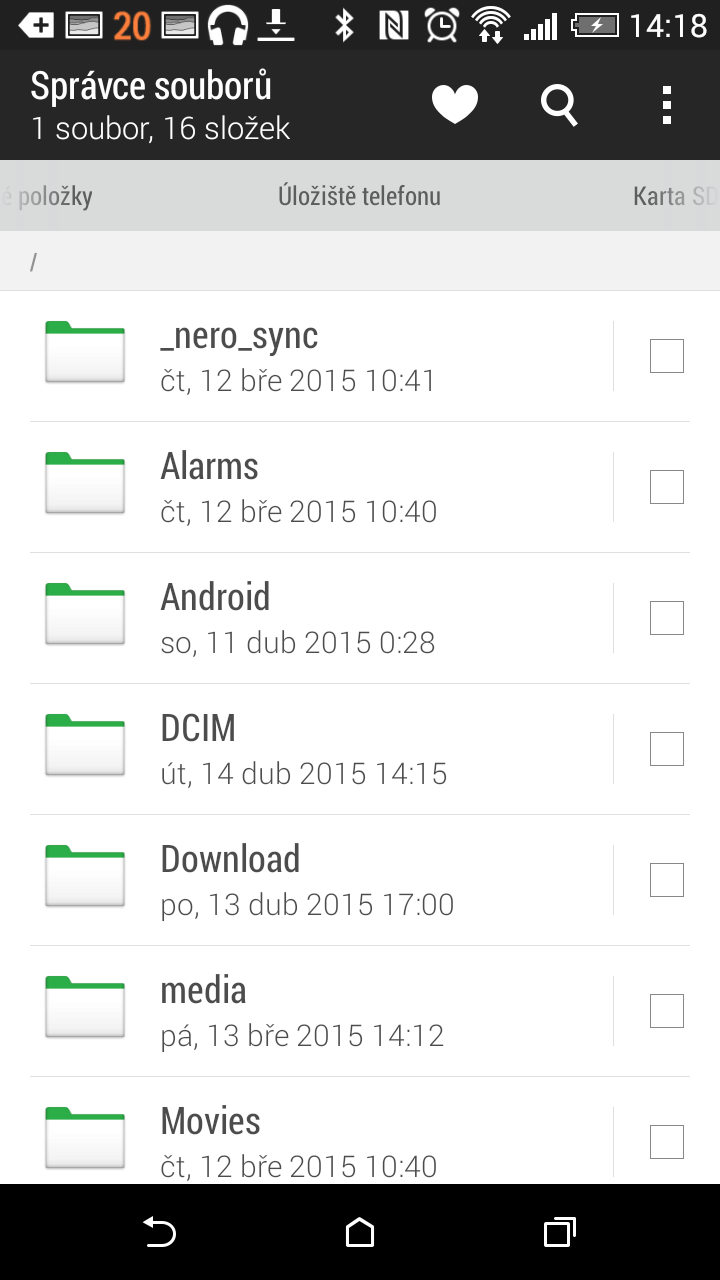This screenshot has width=720, height=1280.
Task: Switch to the Karta SD tab
Action: pyautogui.click(x=676, y=196)
